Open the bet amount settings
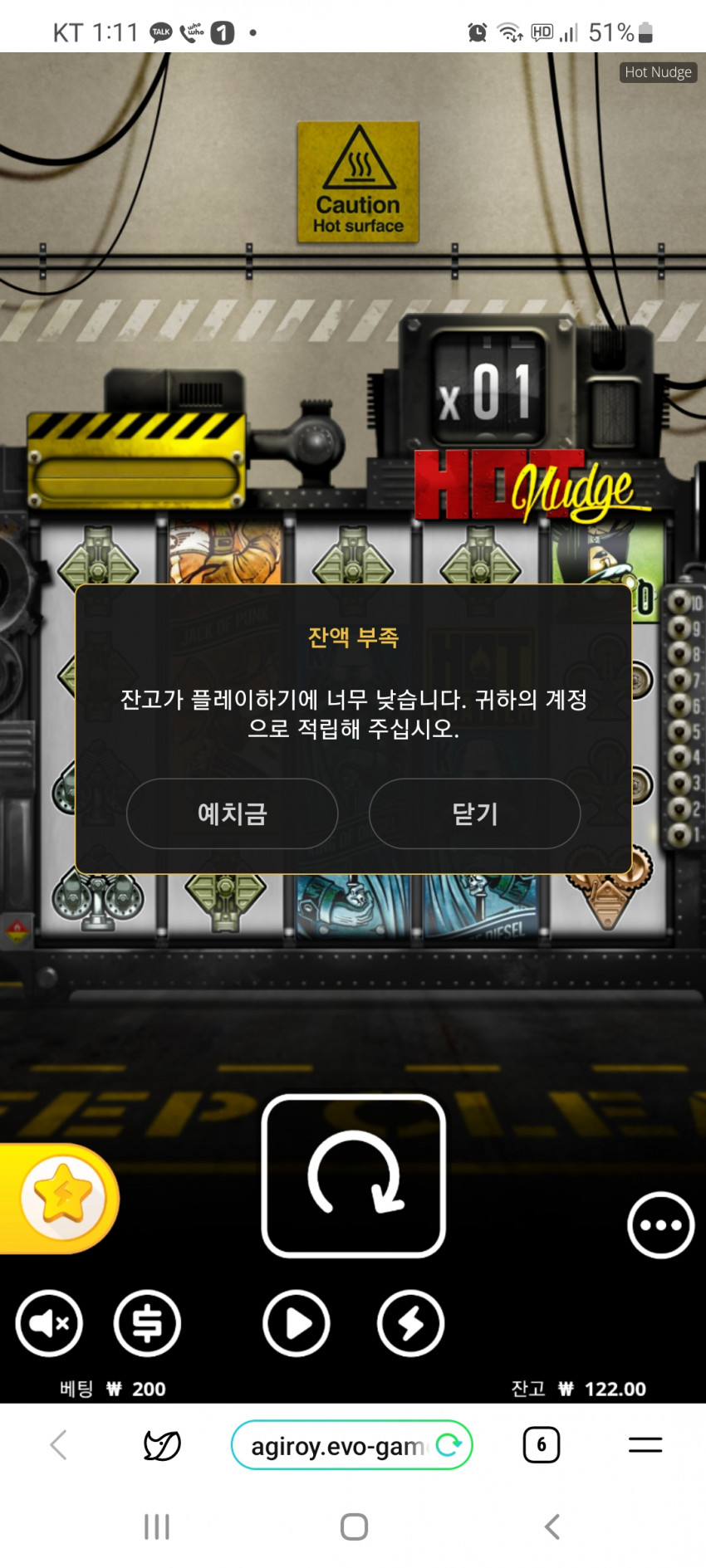This screenshot has width=706, height=1568. (x=147, y=1323)
